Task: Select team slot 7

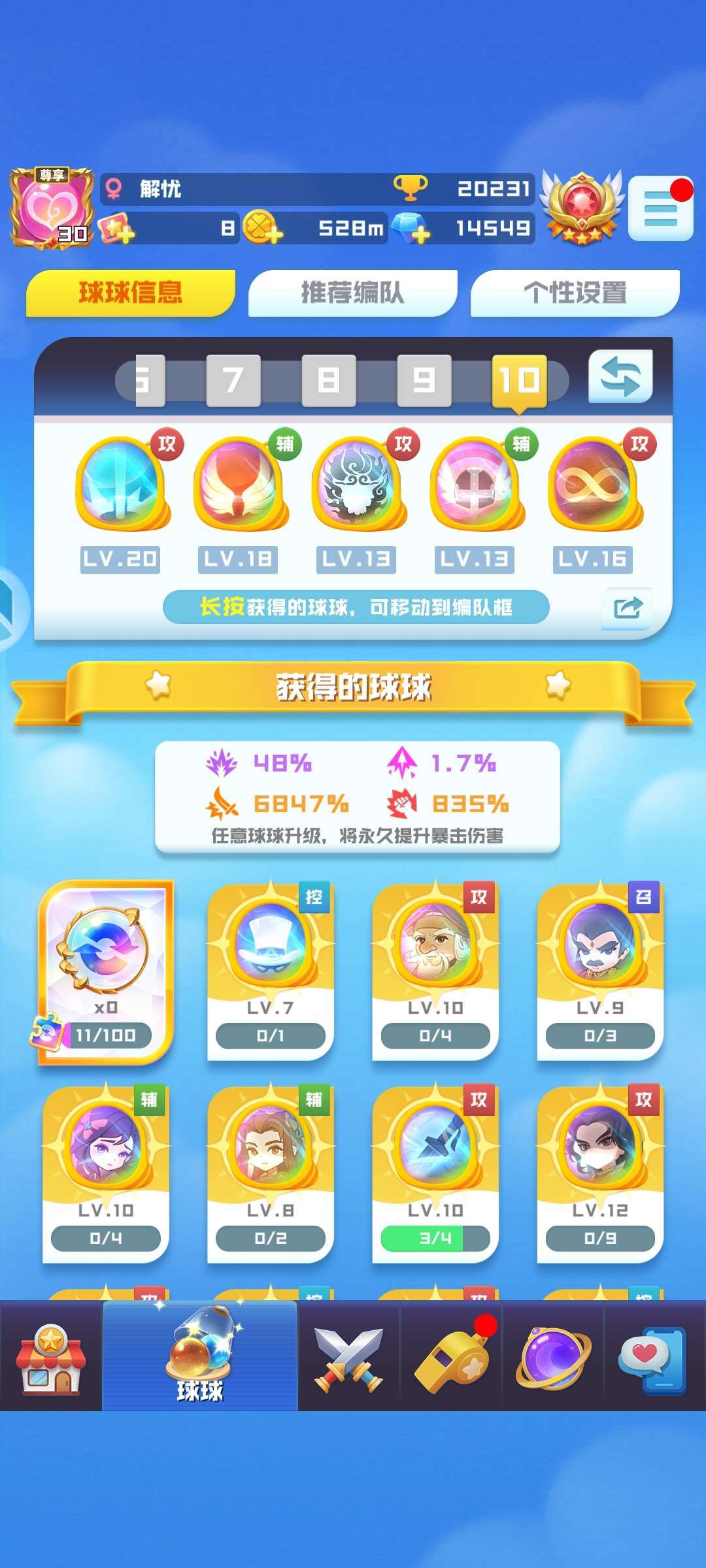Action: pos(233,380)
